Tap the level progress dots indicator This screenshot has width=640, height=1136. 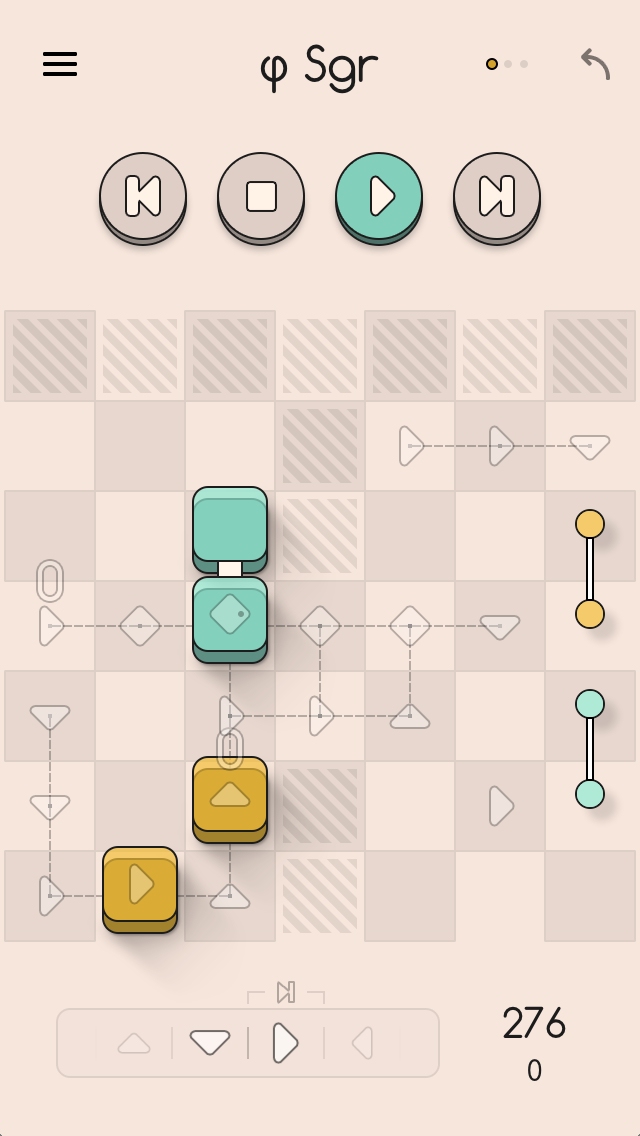[507, 64]
